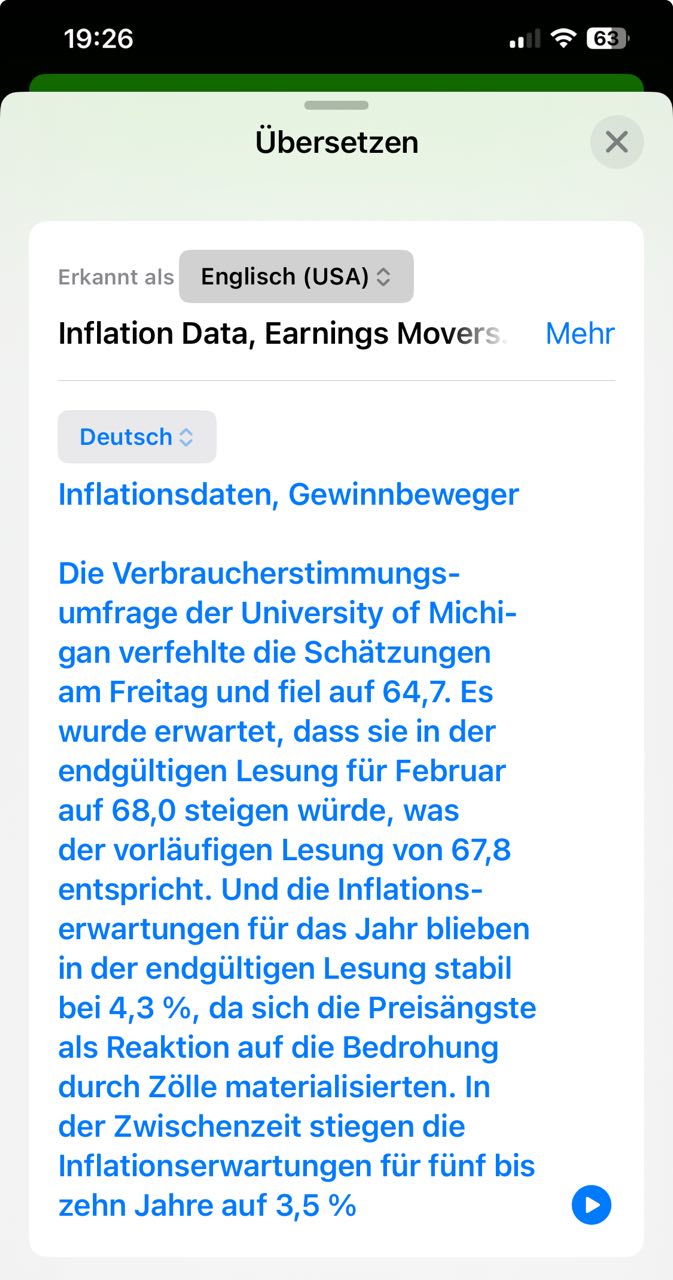Open the Englisch (USA) source language picker

click(x=296, y=276)
